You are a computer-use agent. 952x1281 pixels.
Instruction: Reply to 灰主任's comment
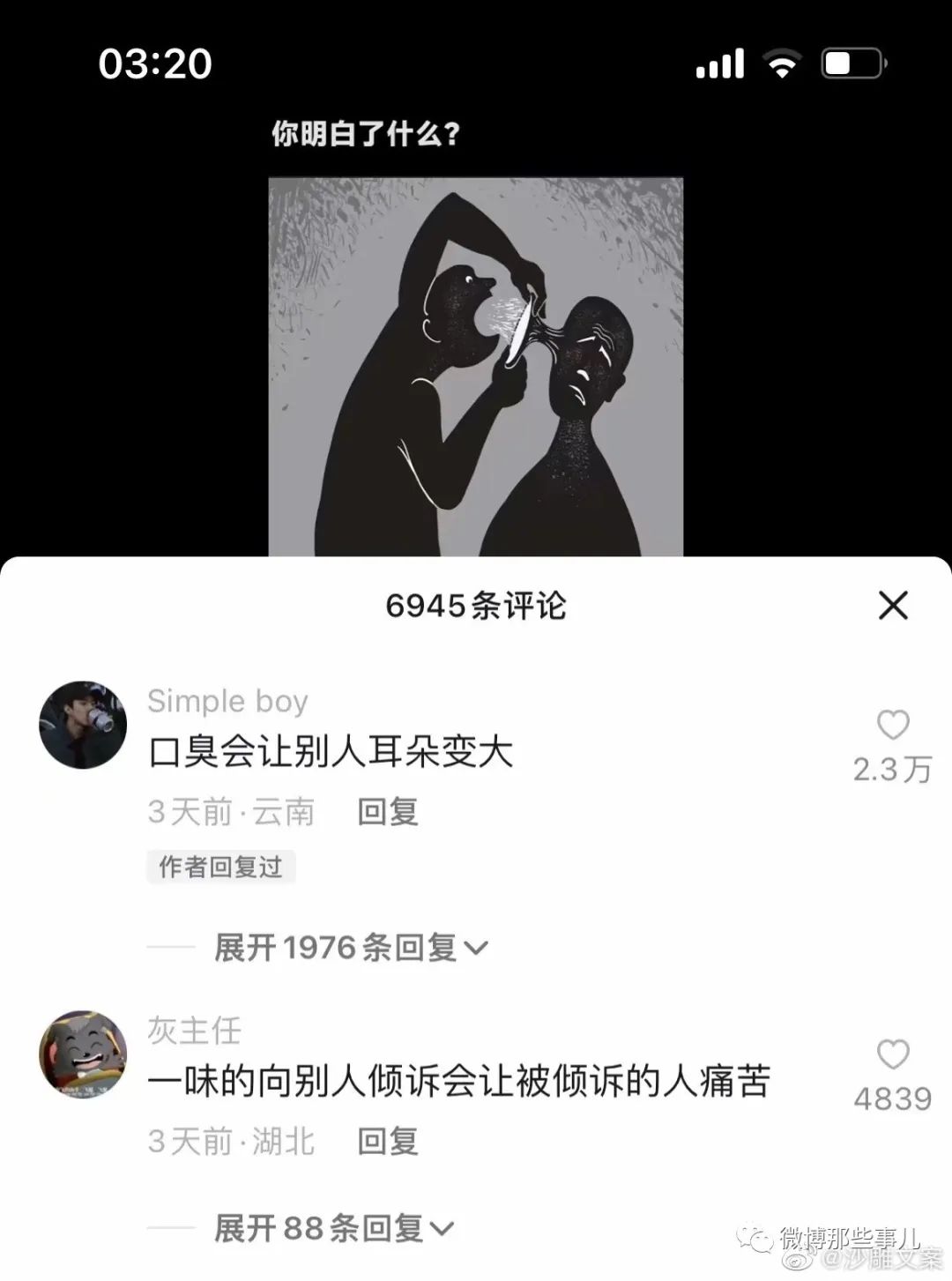point(387,1142)
